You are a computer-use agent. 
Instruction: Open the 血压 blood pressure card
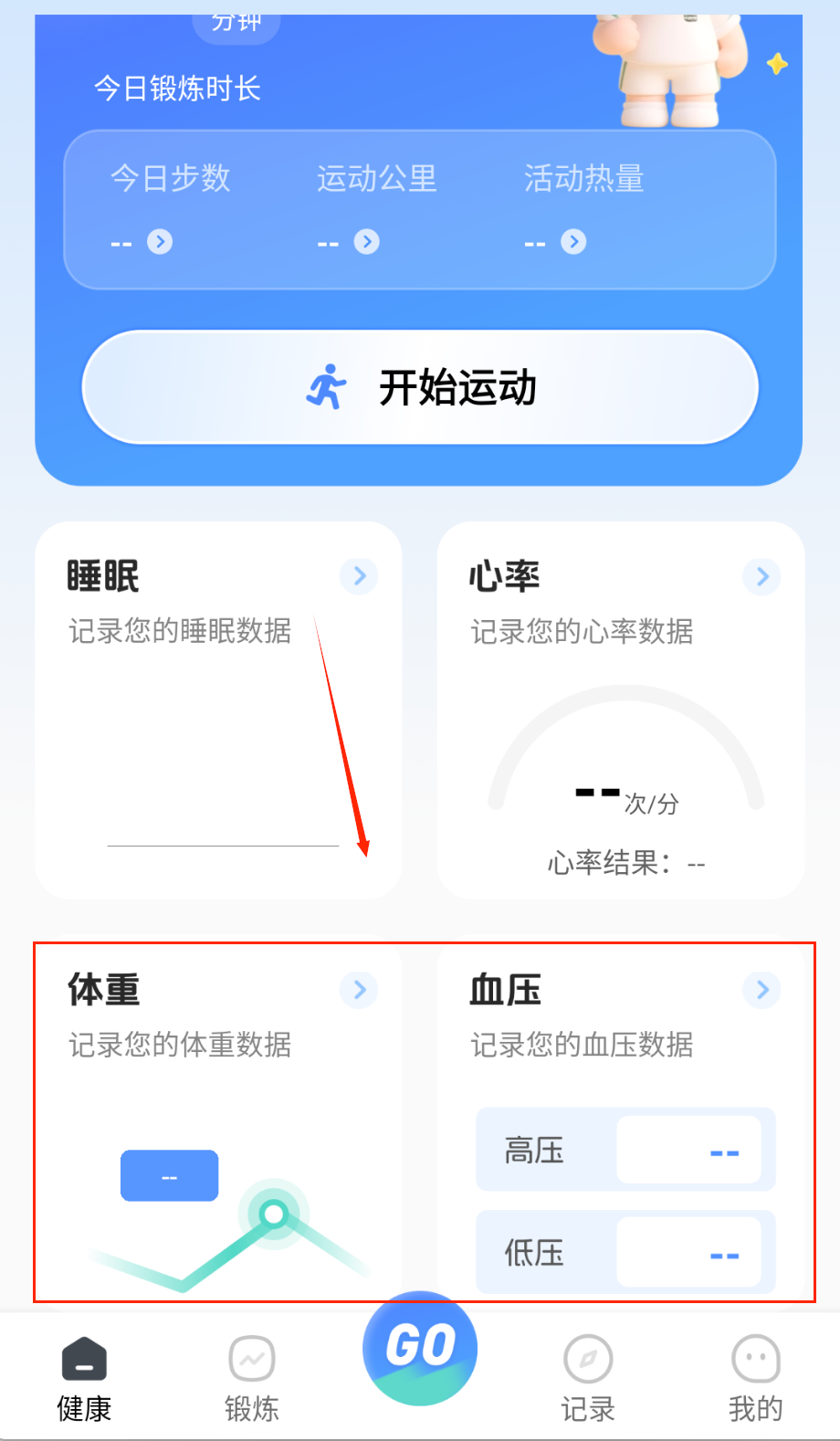tap(761, 990)
